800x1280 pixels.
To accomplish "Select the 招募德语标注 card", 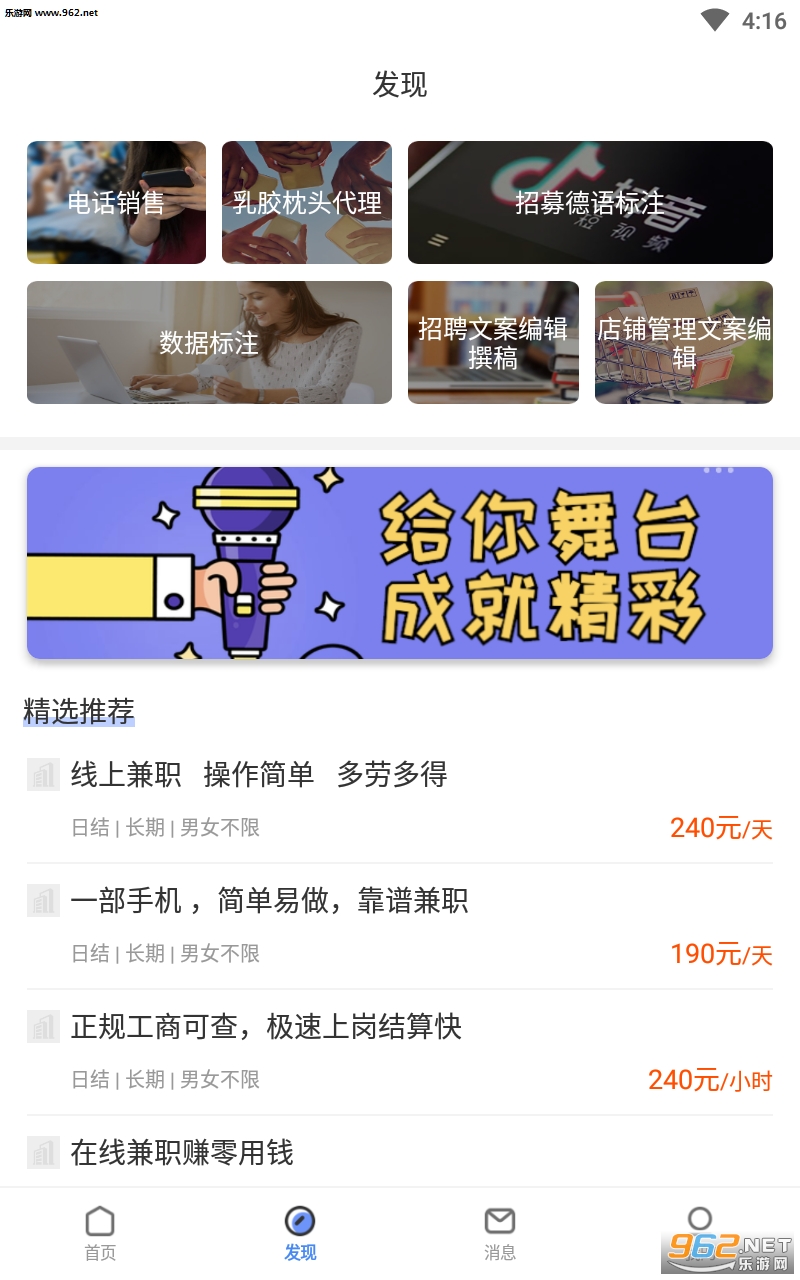I will click(x=590, y=202).
